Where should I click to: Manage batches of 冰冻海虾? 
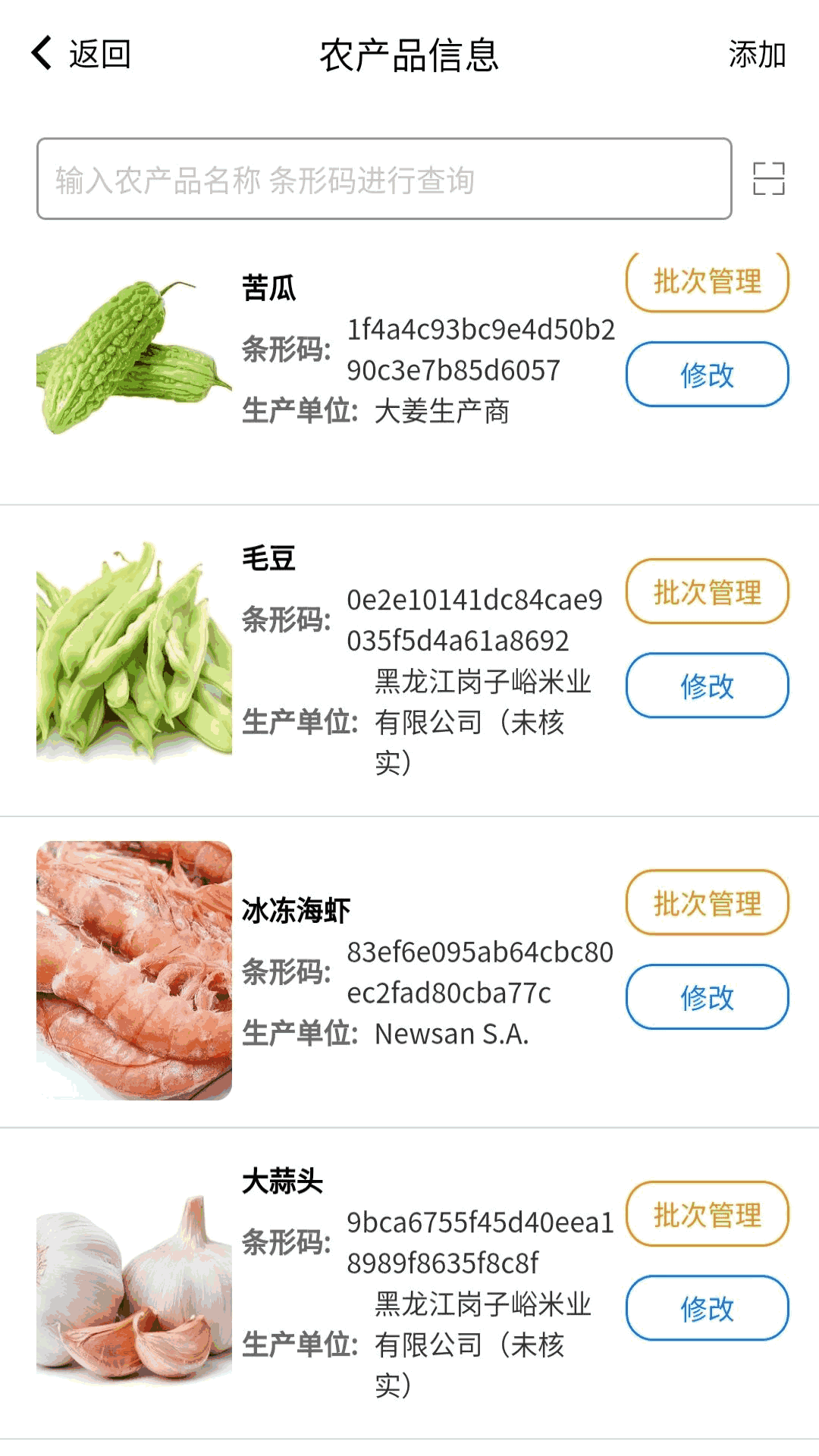click(x=707, y=902)
